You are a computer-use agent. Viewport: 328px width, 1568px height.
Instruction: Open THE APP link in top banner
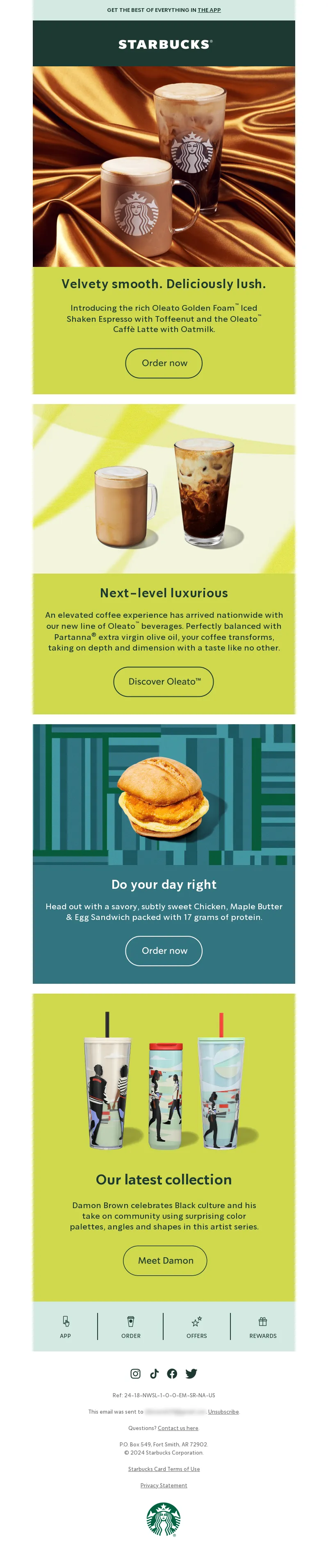(x=209, y=10)
